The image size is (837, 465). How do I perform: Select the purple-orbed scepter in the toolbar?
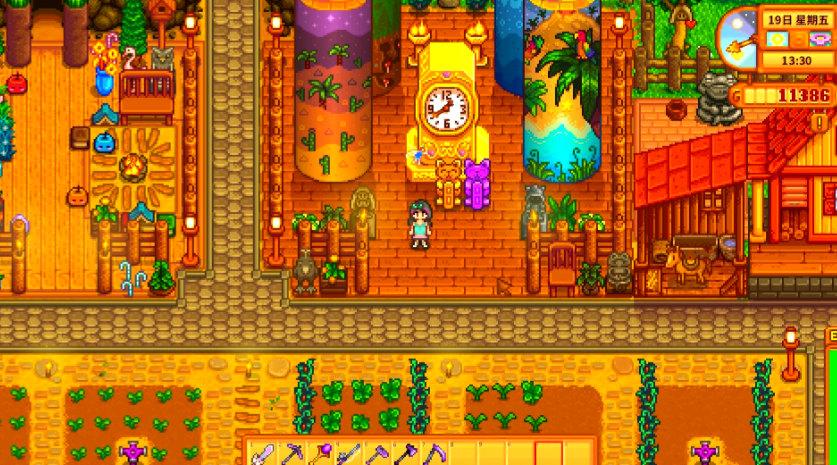[x=321, y=455]
